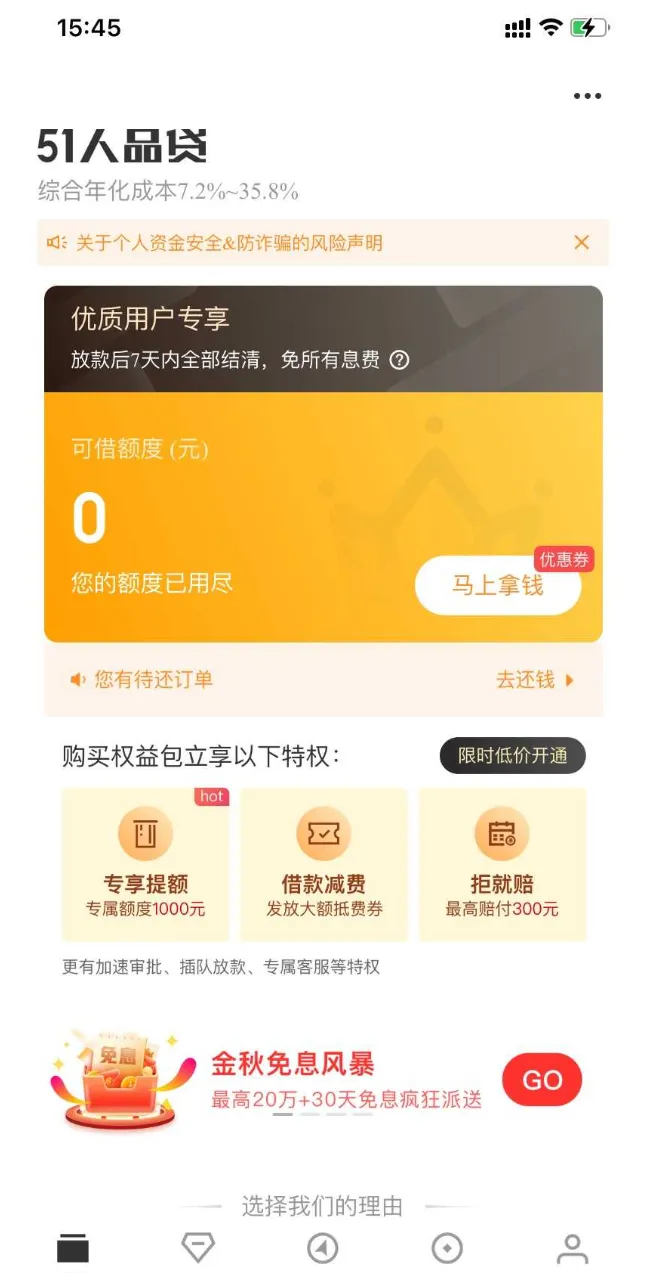Switch to the first bottom wallet tab
645x1273 pixels.
point(73,1247)
